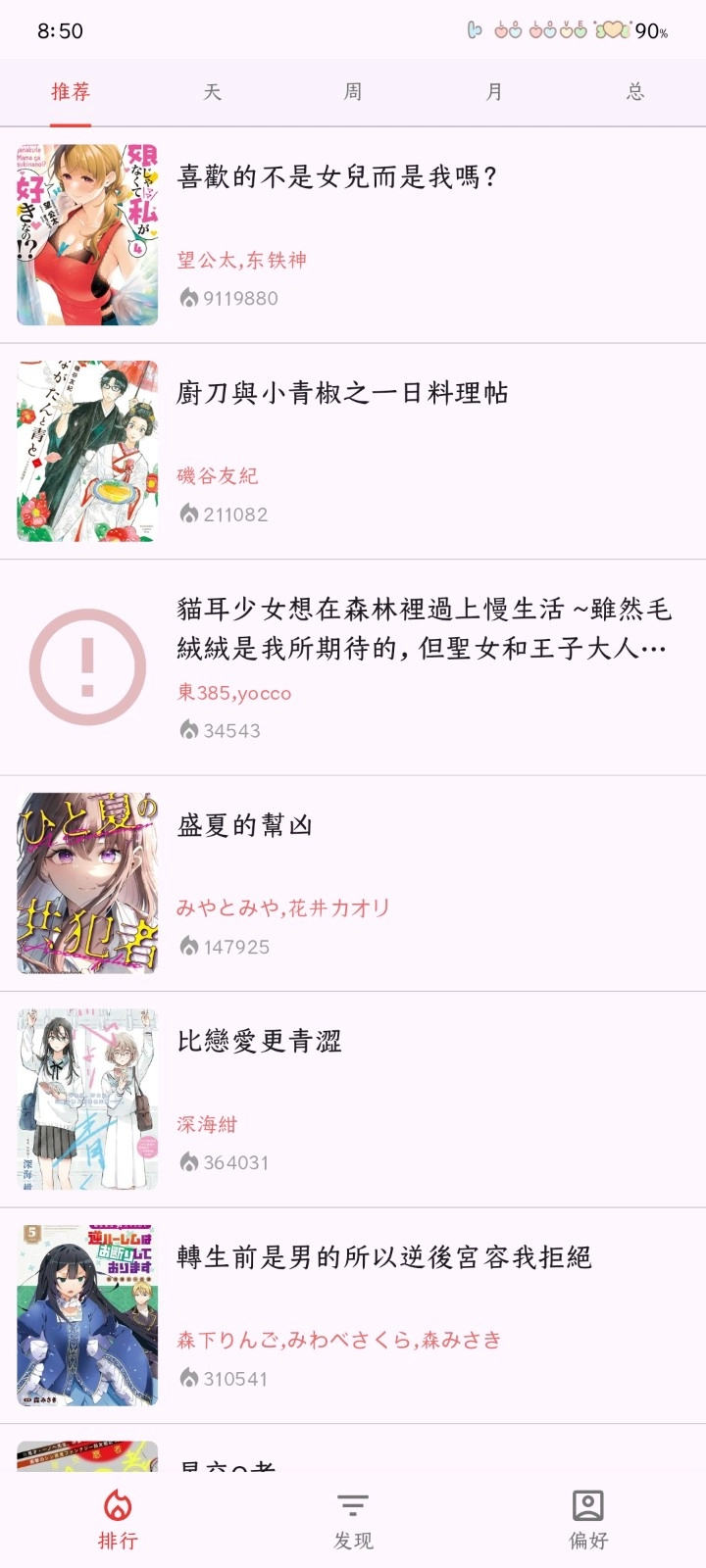
Task: Select the 推荐 tab
Action: (71, 92)
